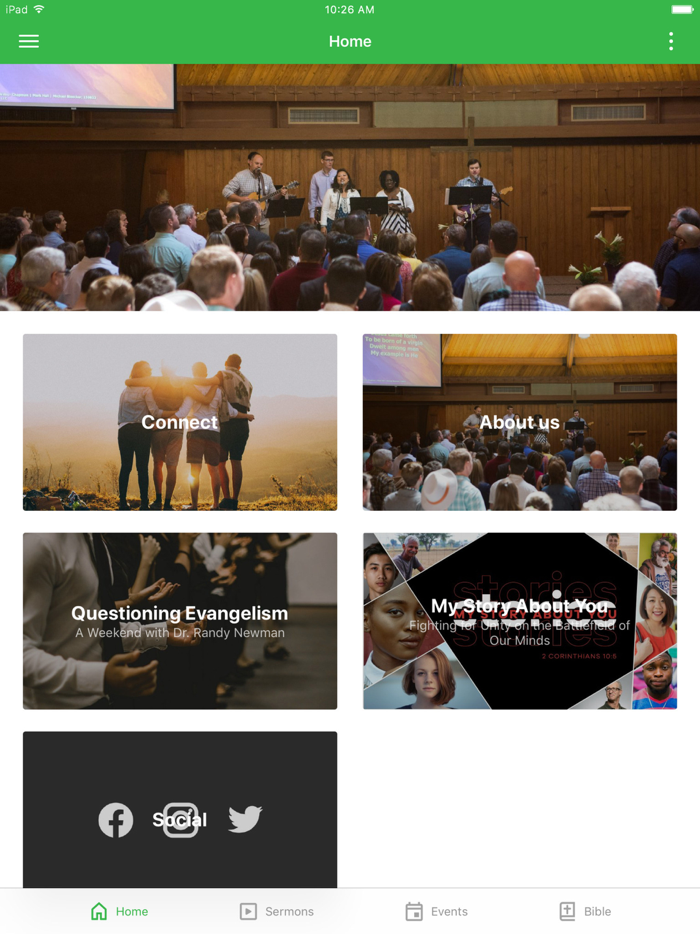
Task: Open My Story About You card
Action: (519, 620)
